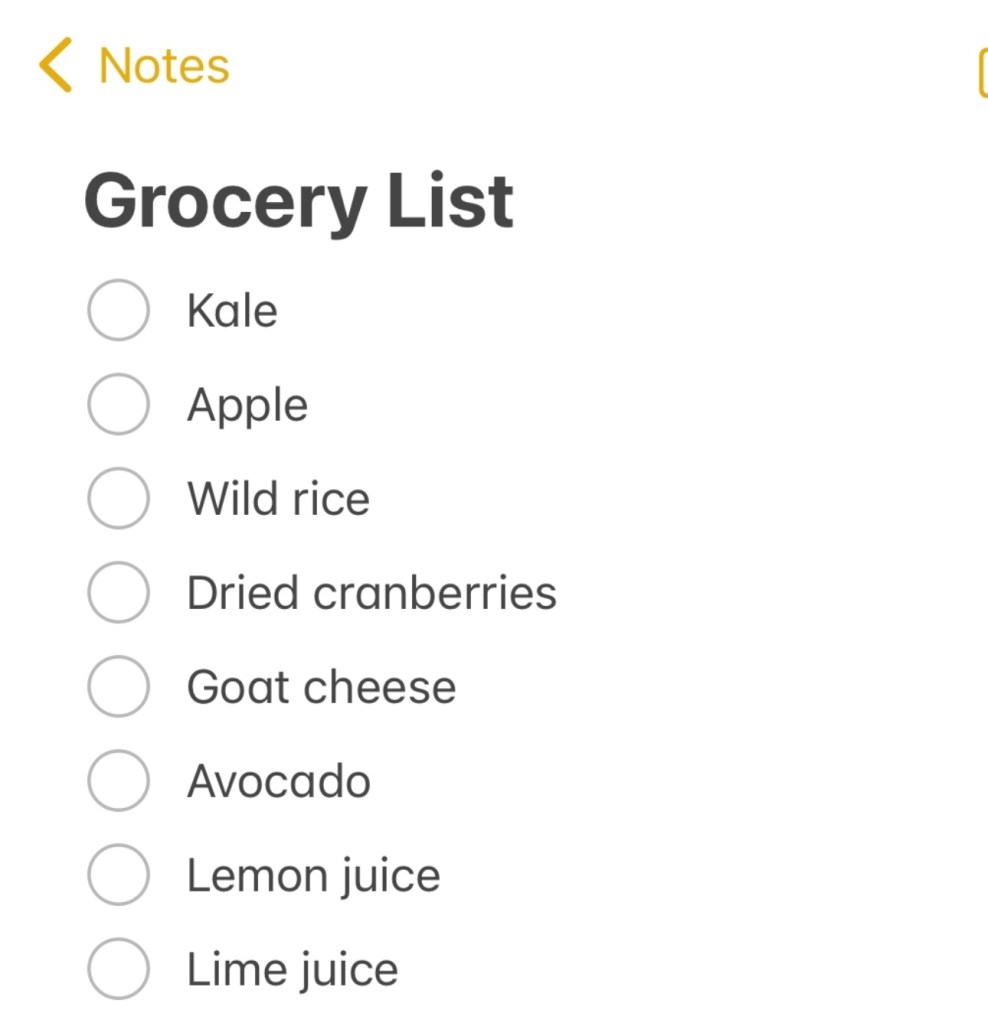Select the Avocado checkbox
Viewport: 988px width, 1023px height.
(118, 780)
